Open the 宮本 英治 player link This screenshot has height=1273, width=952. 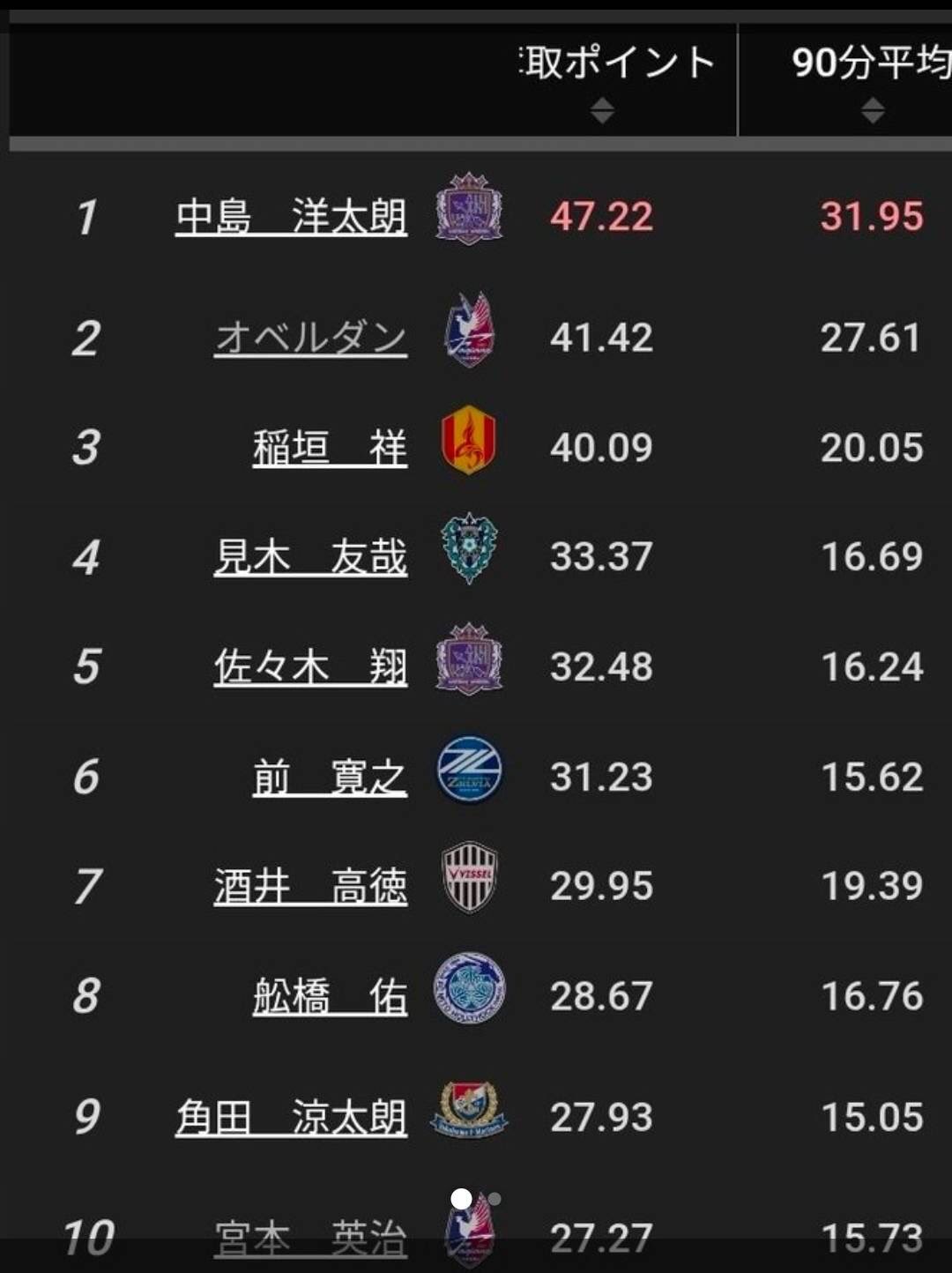pos(310,1239)
